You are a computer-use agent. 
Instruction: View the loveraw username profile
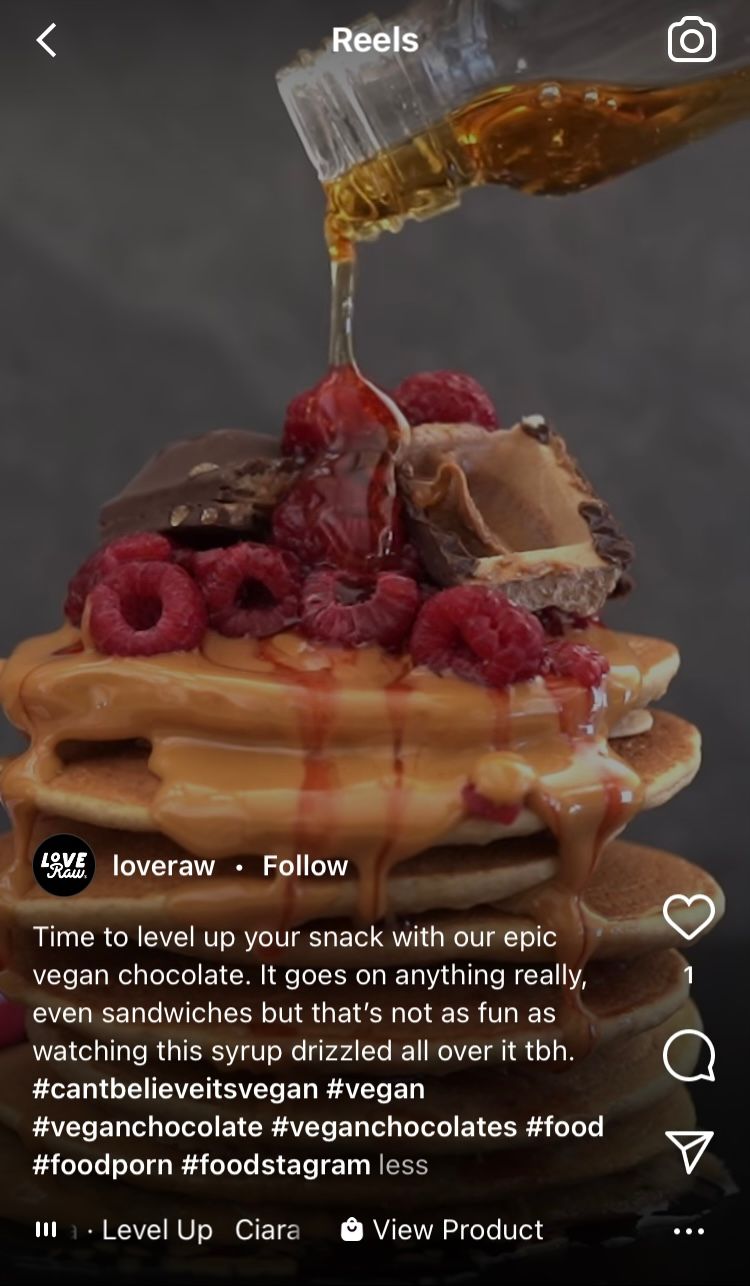(163, 866)
